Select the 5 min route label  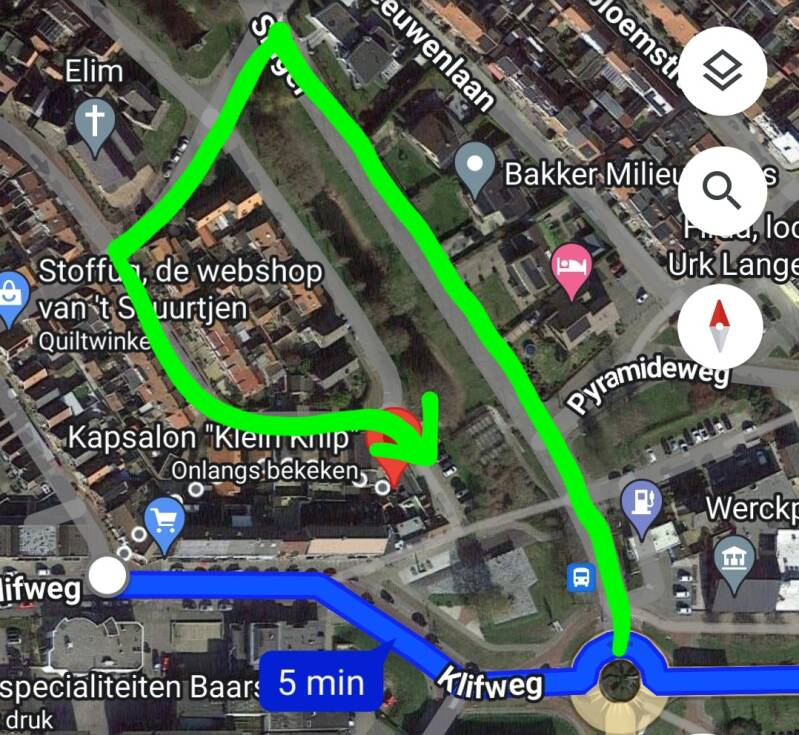[x=321, y=684]
